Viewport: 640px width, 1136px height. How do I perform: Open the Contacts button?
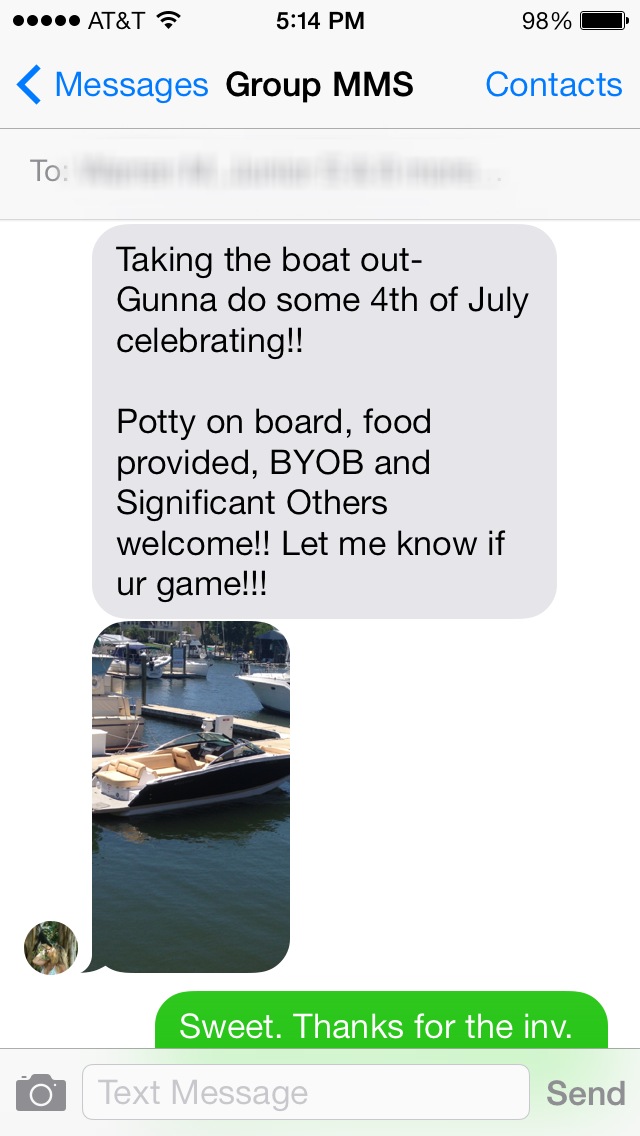(x=553, y=86)
